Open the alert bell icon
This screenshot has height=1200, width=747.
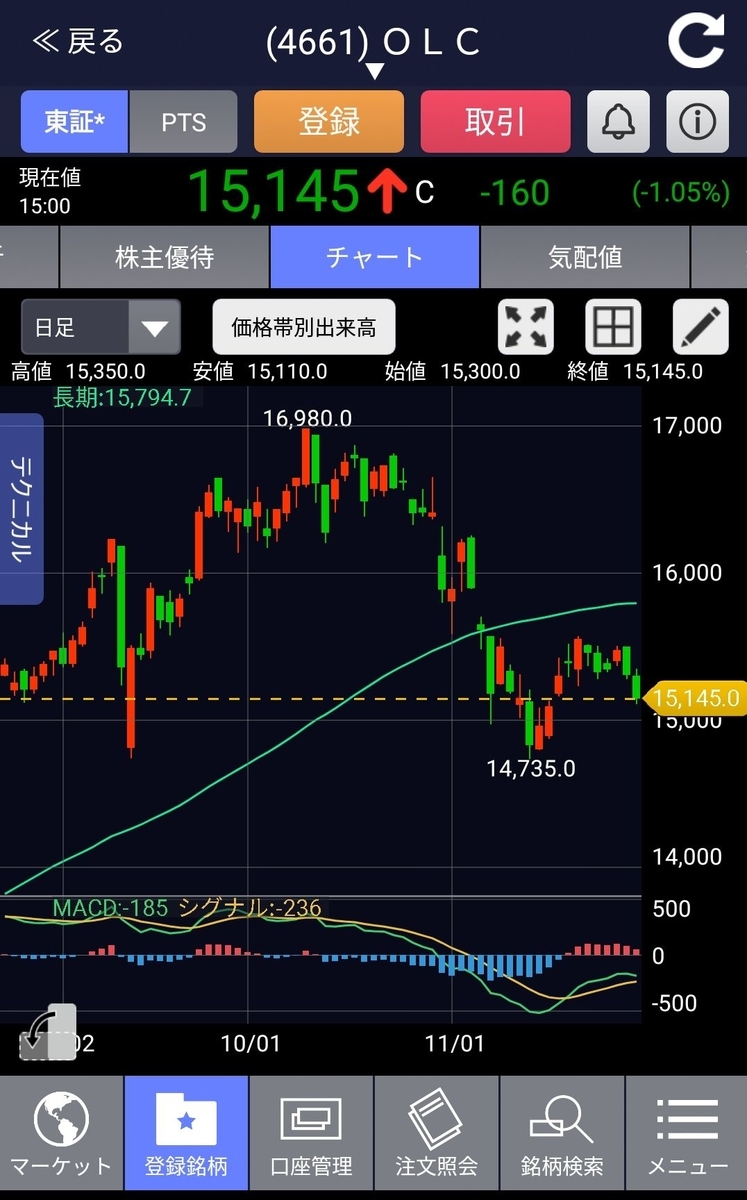[618, 122]
